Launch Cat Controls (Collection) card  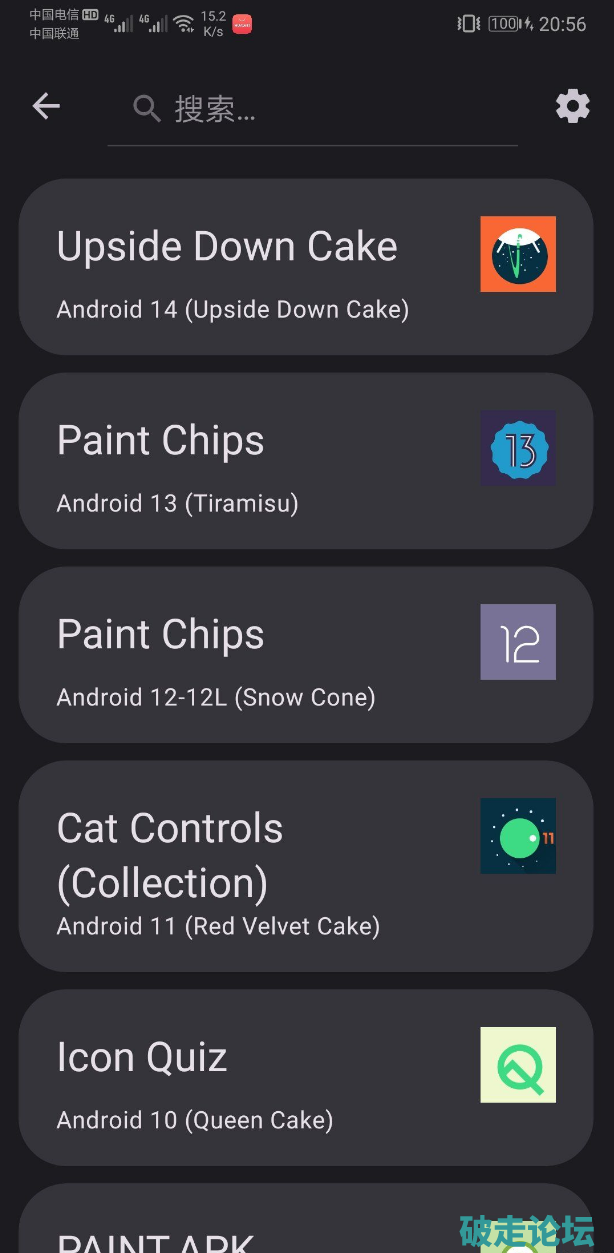click(x=305, y=866)
